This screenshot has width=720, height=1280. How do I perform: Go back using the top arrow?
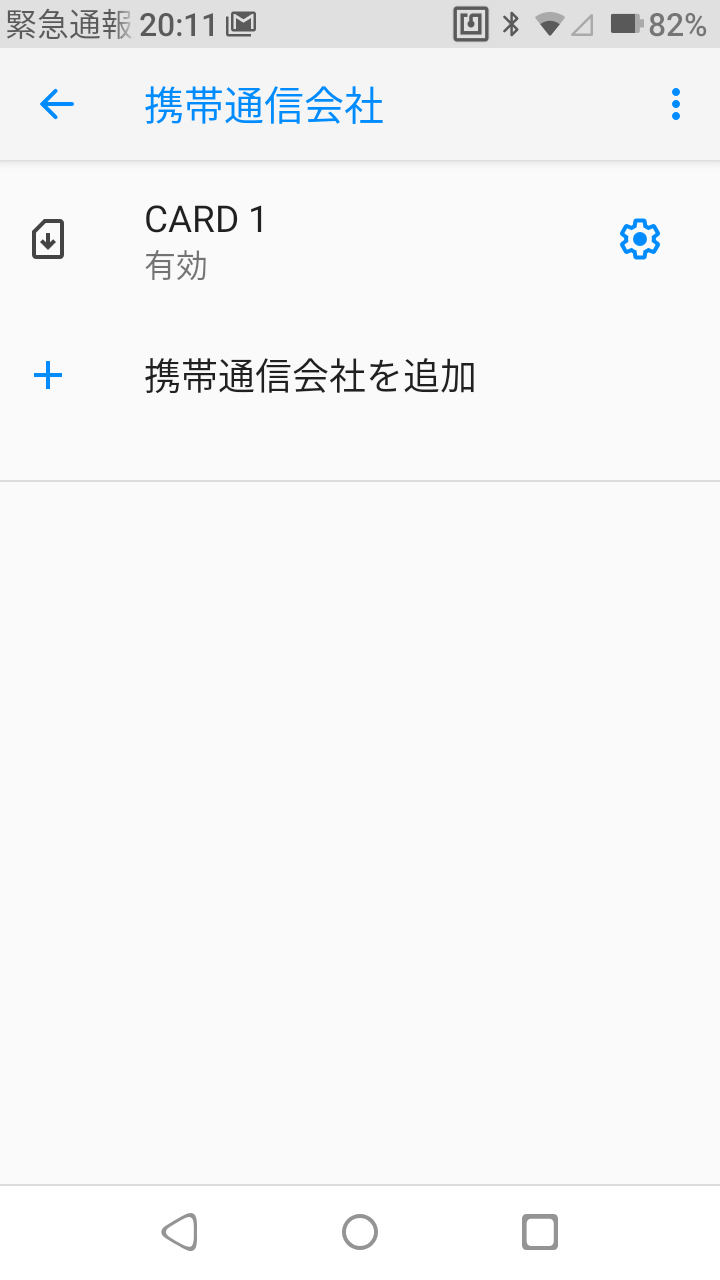[x=57, y=104]
